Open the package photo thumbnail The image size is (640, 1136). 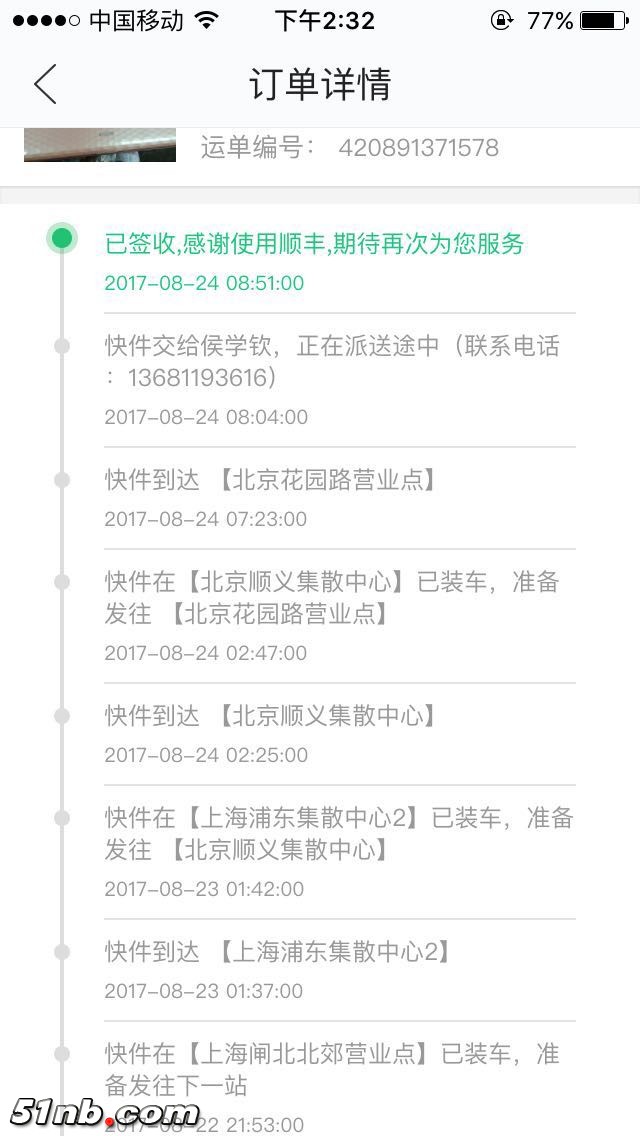tap(100, 145)
